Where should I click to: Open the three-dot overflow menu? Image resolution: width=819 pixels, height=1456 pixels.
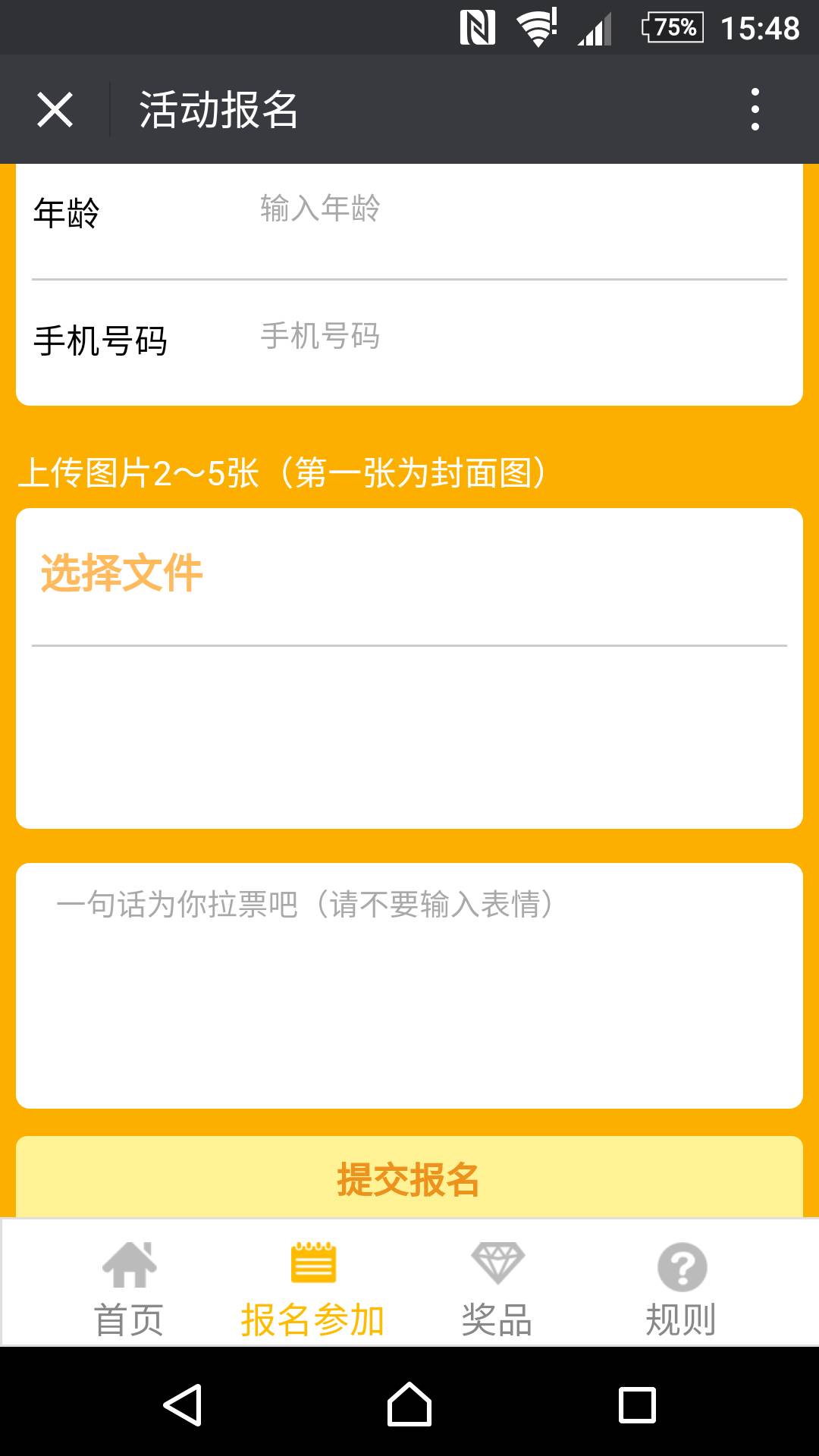(755, 110)
